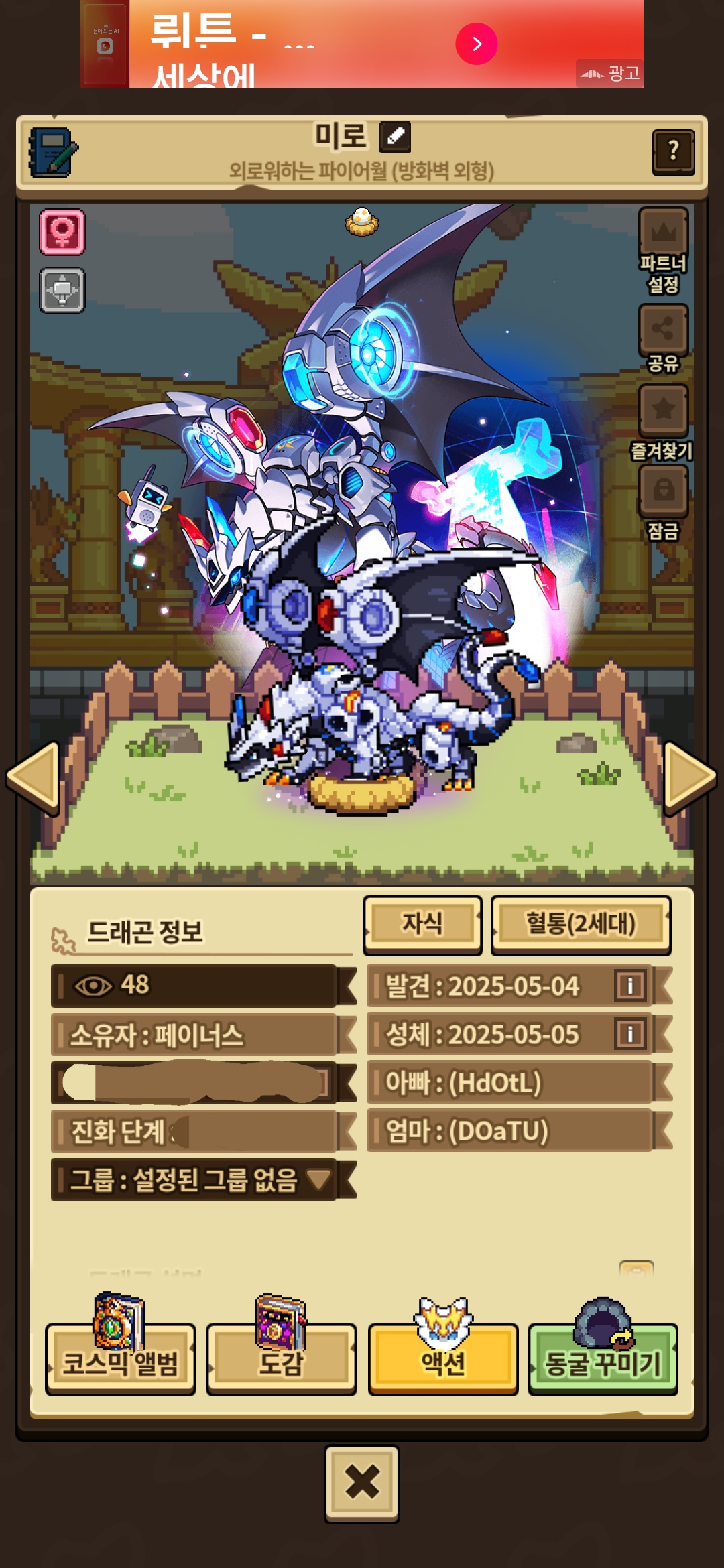This screenshot has width=724, height=1568.
Task: Share this dragon via 공유
Action: pos(663,329)
